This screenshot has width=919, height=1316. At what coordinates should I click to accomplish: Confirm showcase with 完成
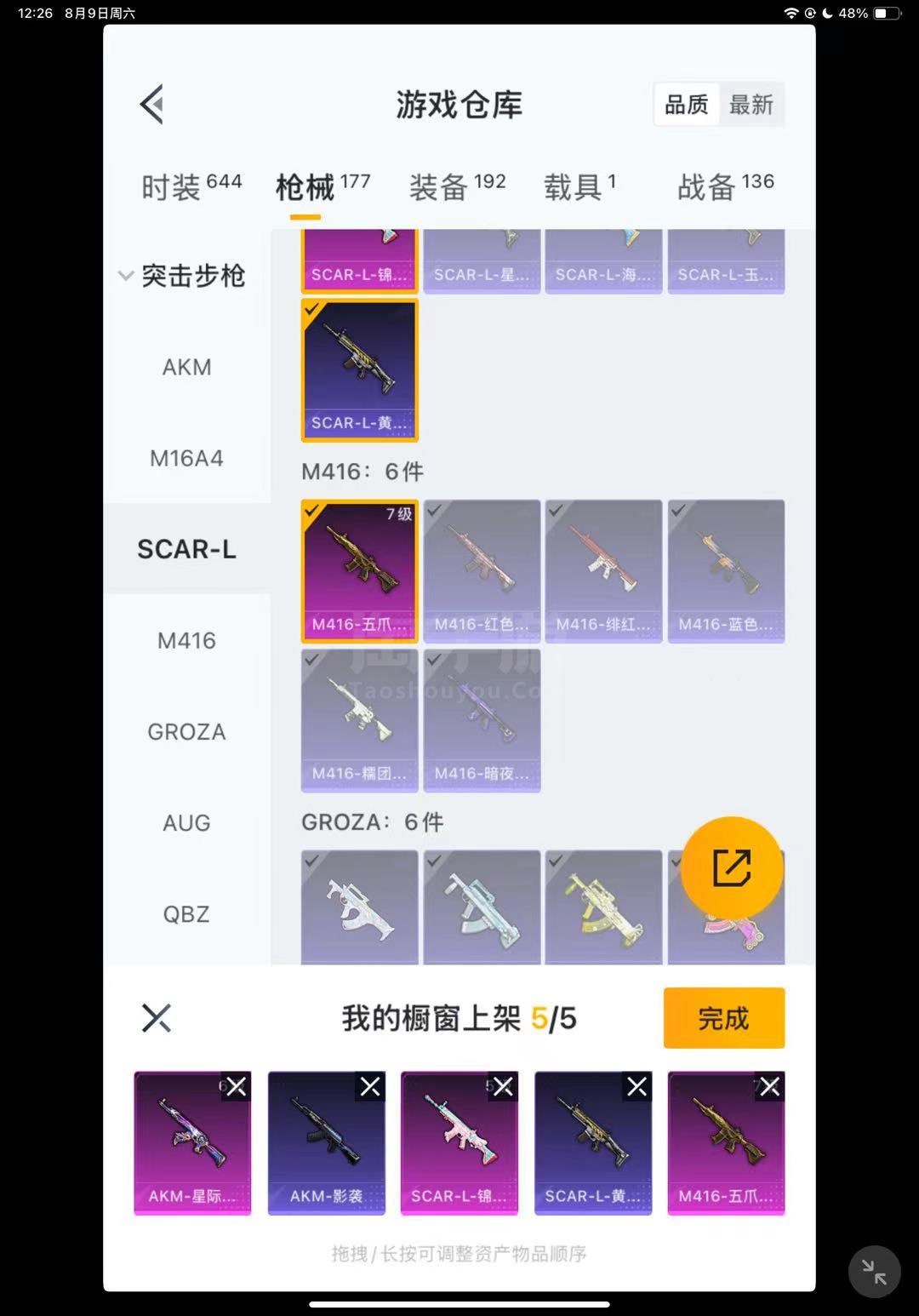pos(723,1018)
